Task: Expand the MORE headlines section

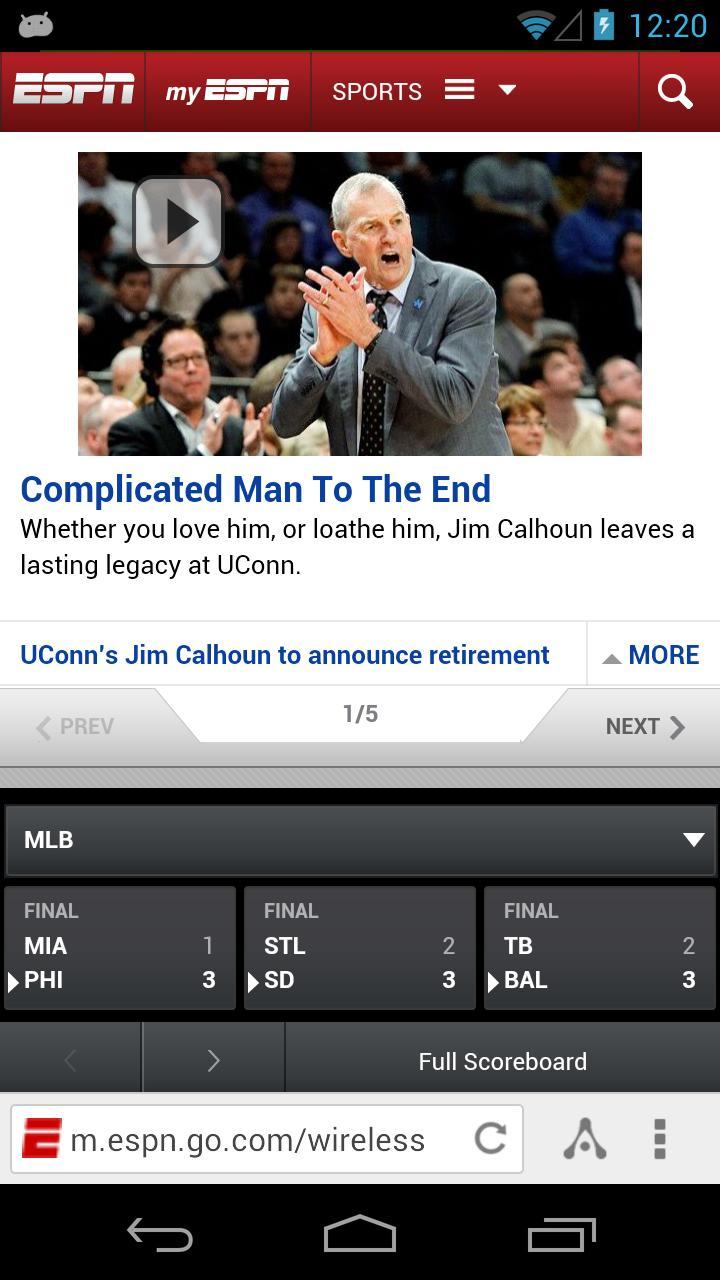Action: [x=652, y=655]
